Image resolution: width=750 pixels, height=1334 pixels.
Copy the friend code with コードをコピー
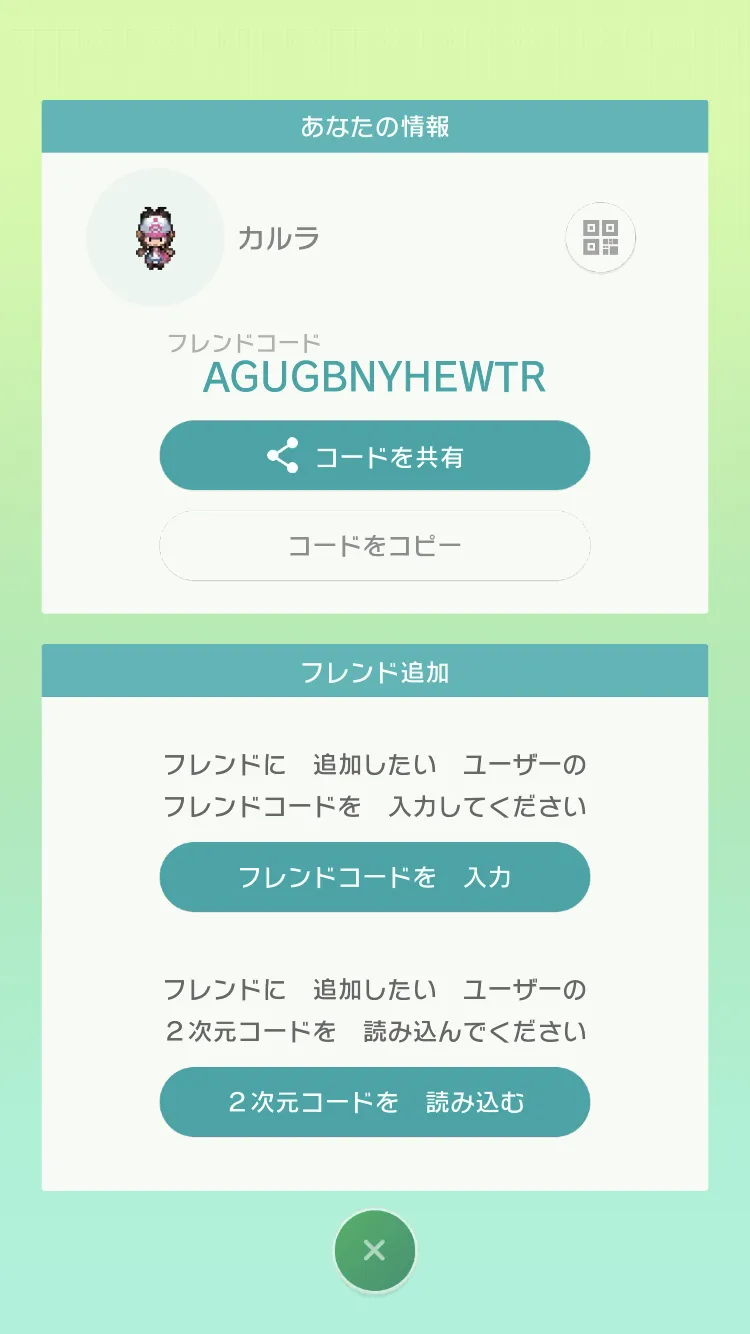point(375,546)
